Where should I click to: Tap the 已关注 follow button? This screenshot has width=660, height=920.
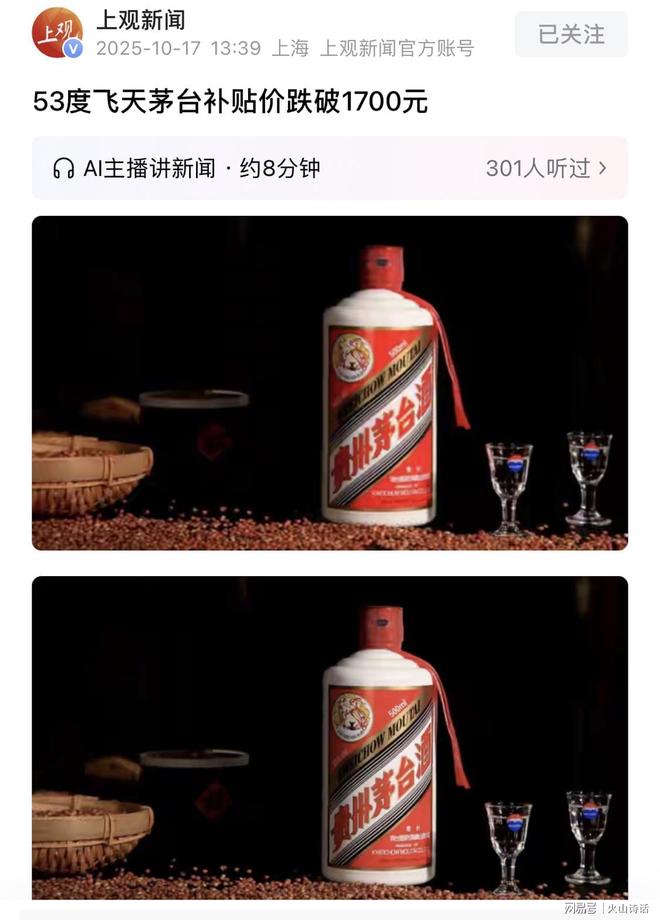(571, 34)
